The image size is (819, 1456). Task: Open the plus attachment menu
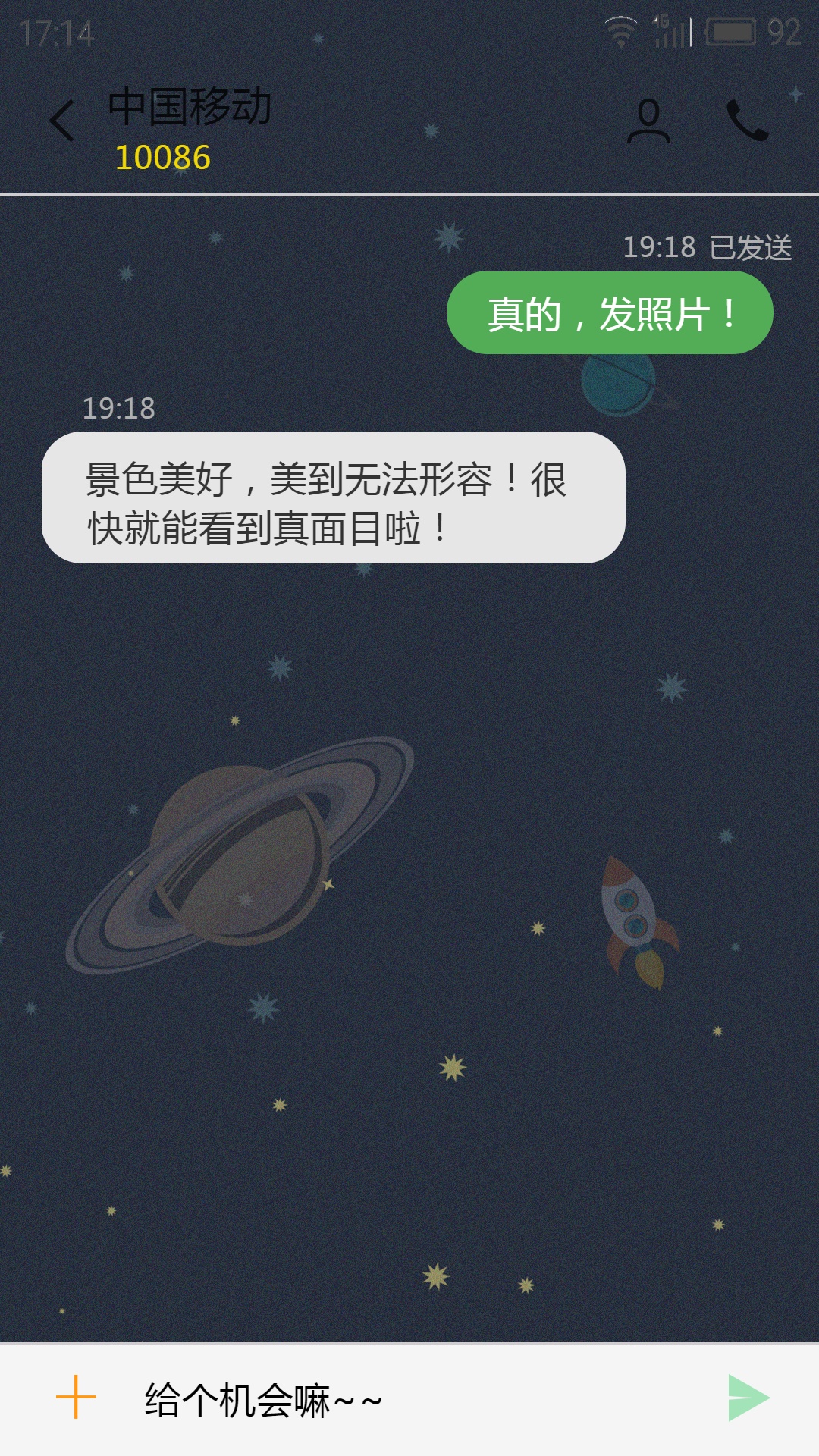(76, 1397)
